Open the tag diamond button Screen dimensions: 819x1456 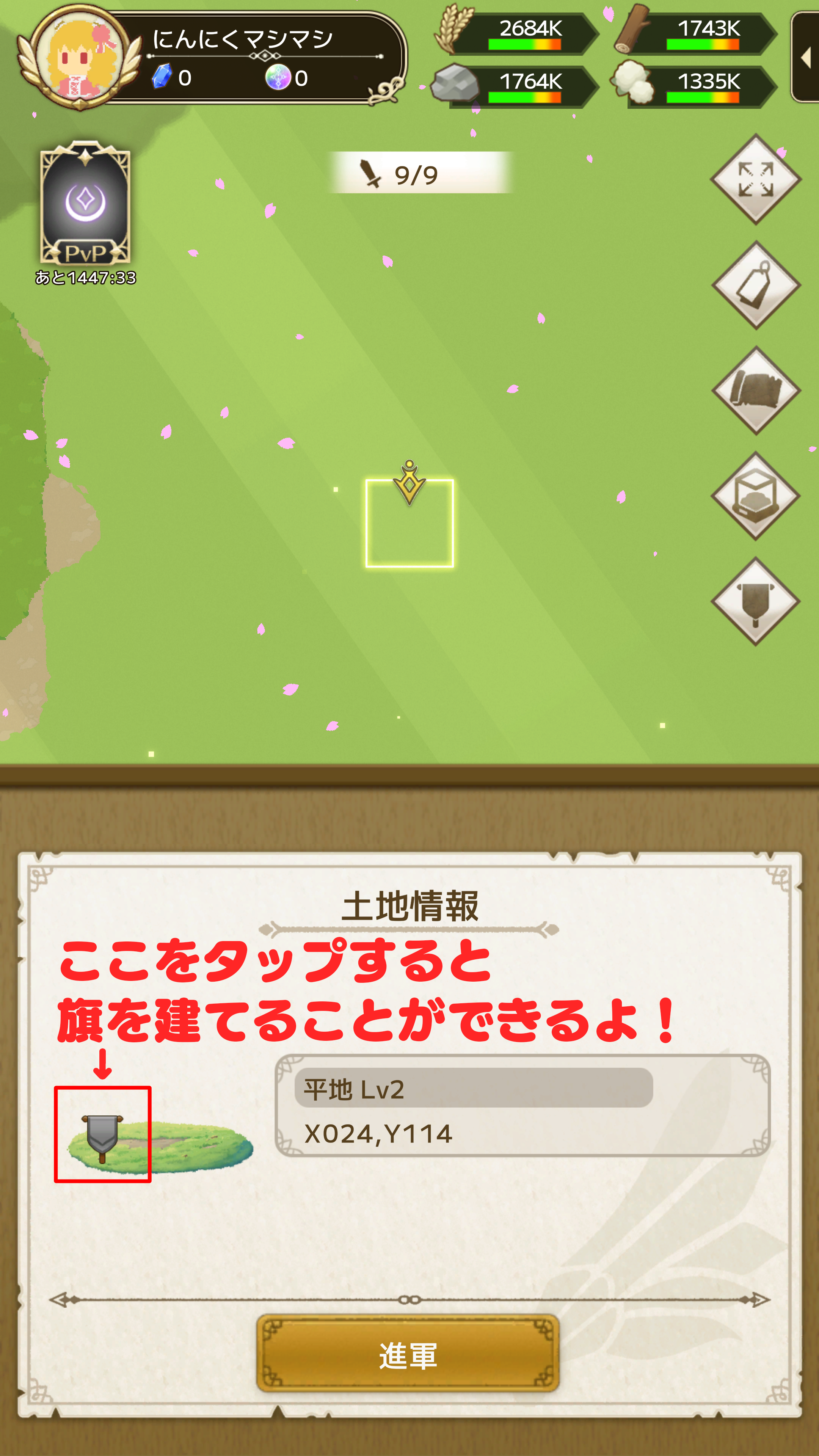[755, 285]
